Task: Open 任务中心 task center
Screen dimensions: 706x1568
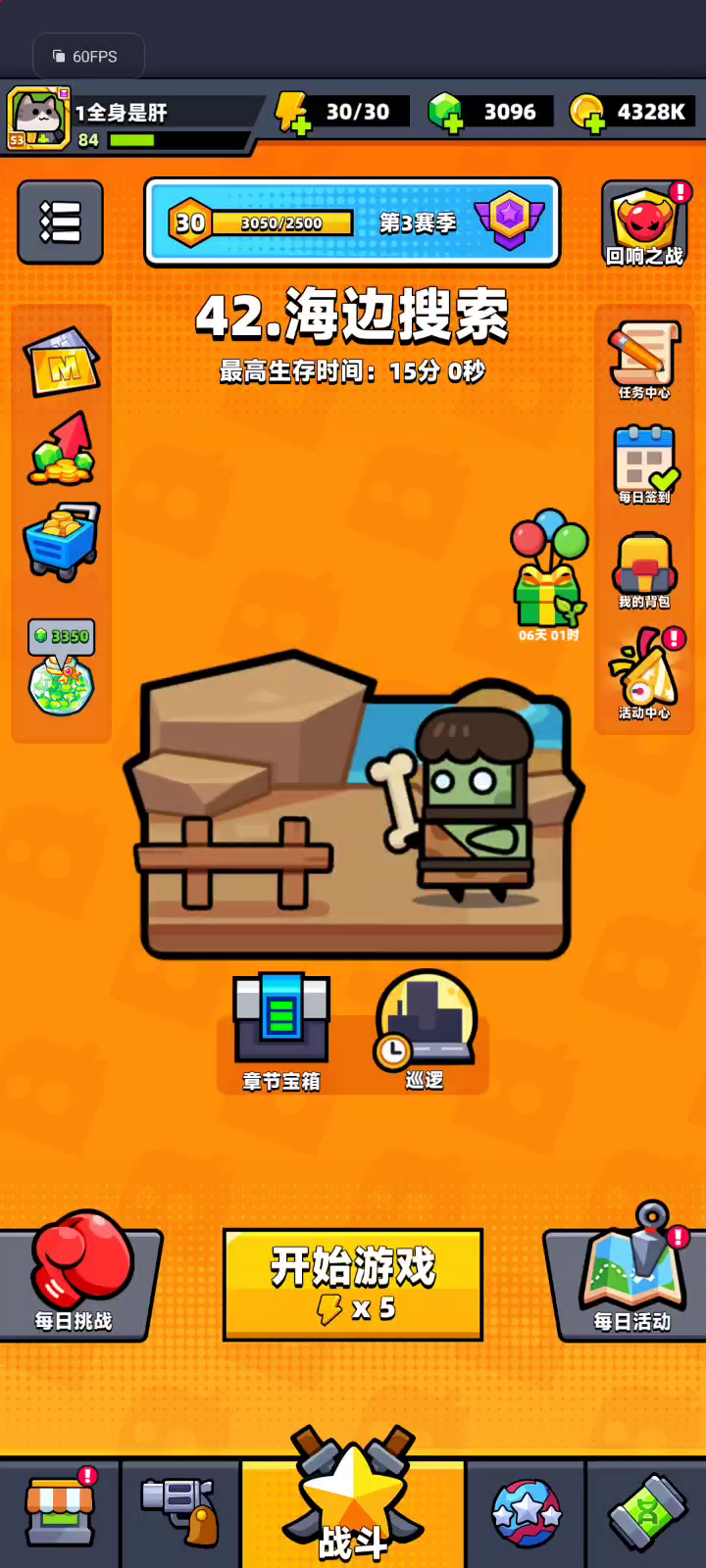Action: click(644, 360)
